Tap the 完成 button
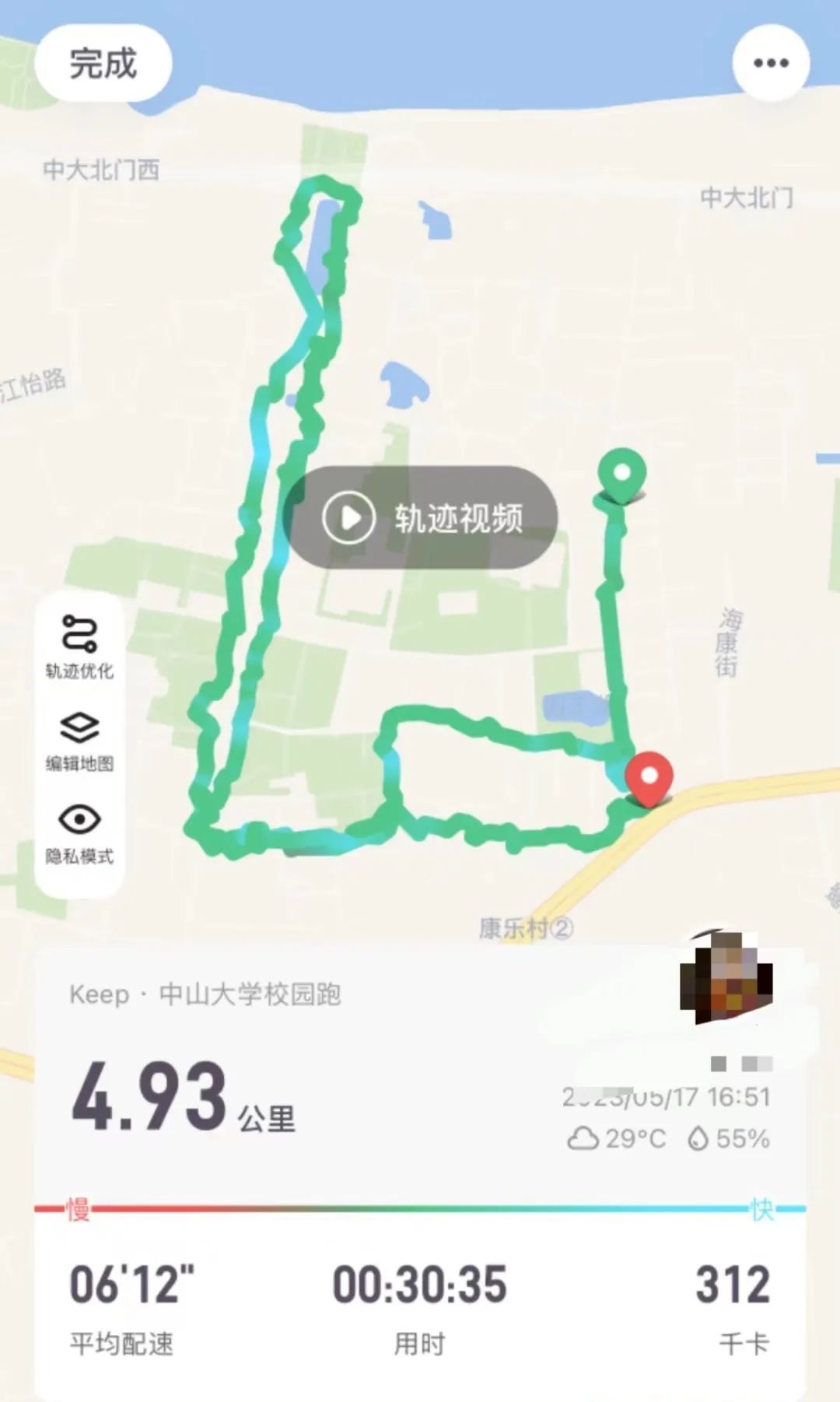 pyautogui.click(x=103, y=63)
